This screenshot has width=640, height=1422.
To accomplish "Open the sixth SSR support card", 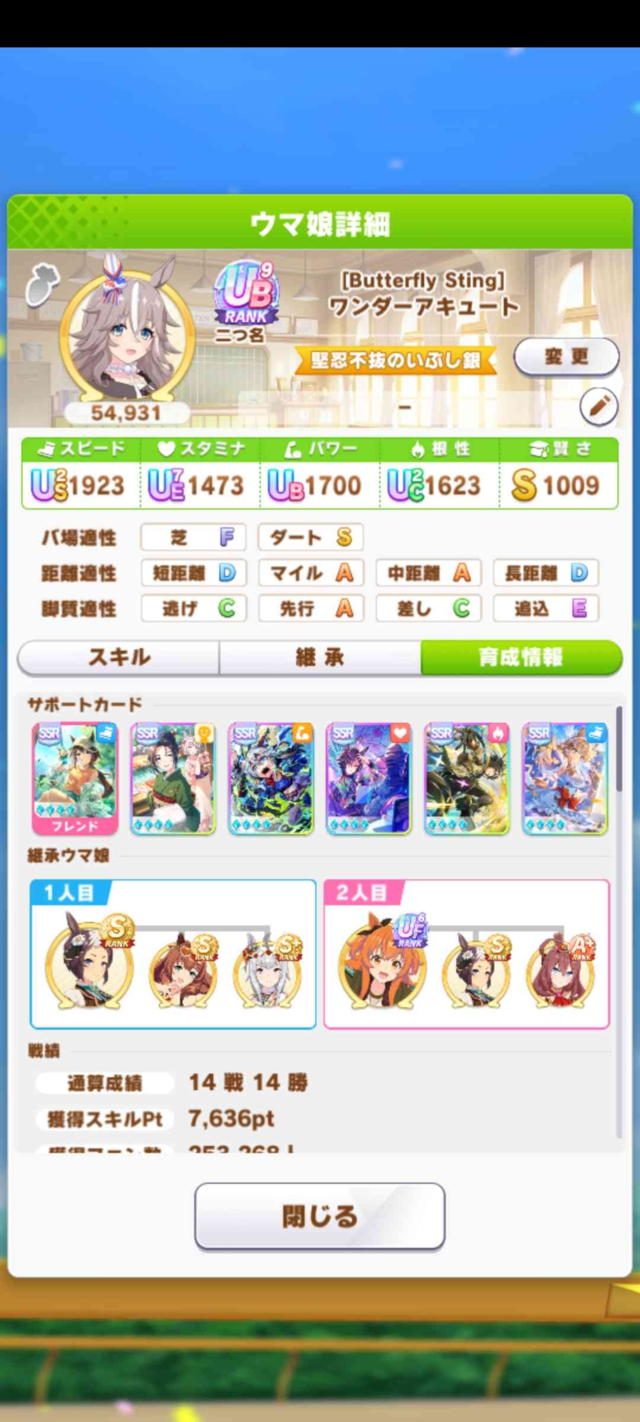I will pos(565,778).
